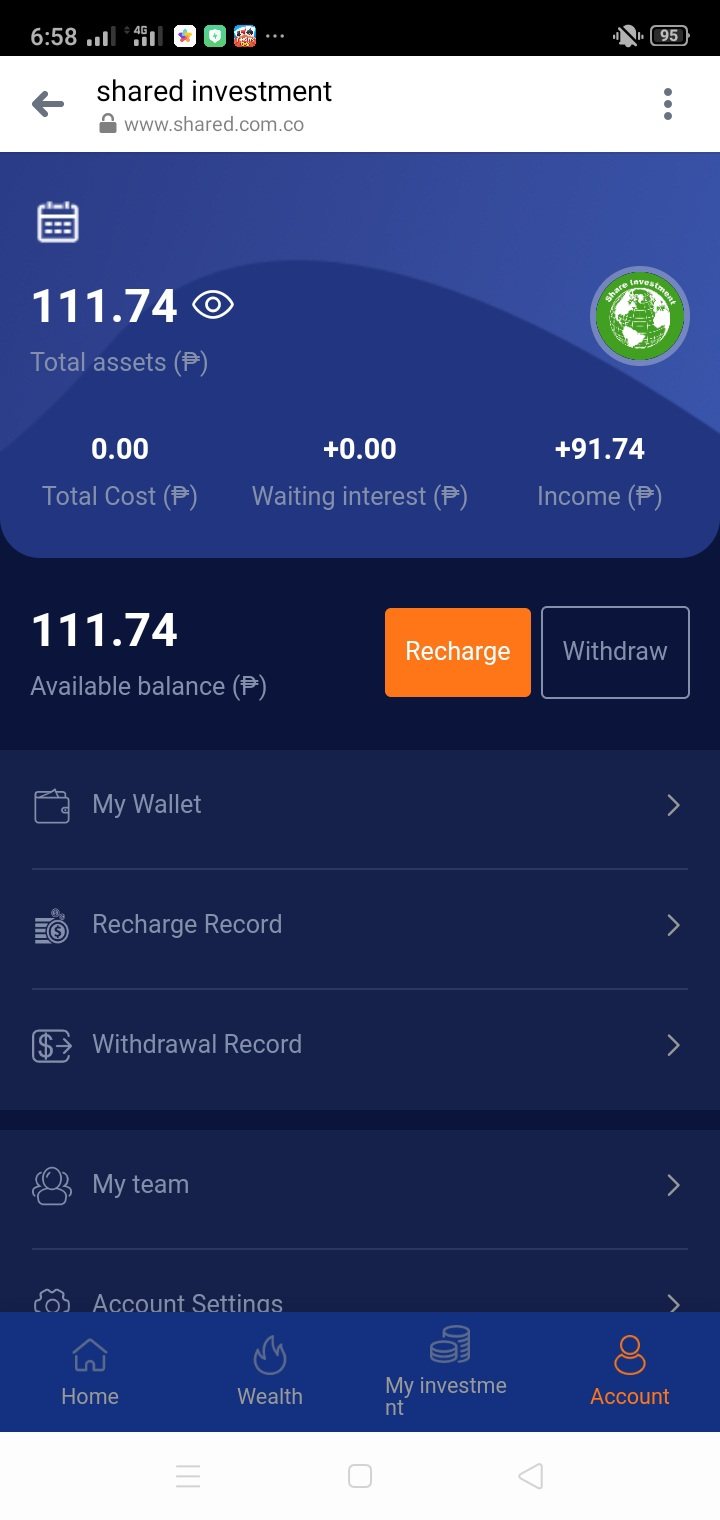Viewport: 720px width, 1520px height.
Task: Tap the Recharge button
Action: coord(457,652)
